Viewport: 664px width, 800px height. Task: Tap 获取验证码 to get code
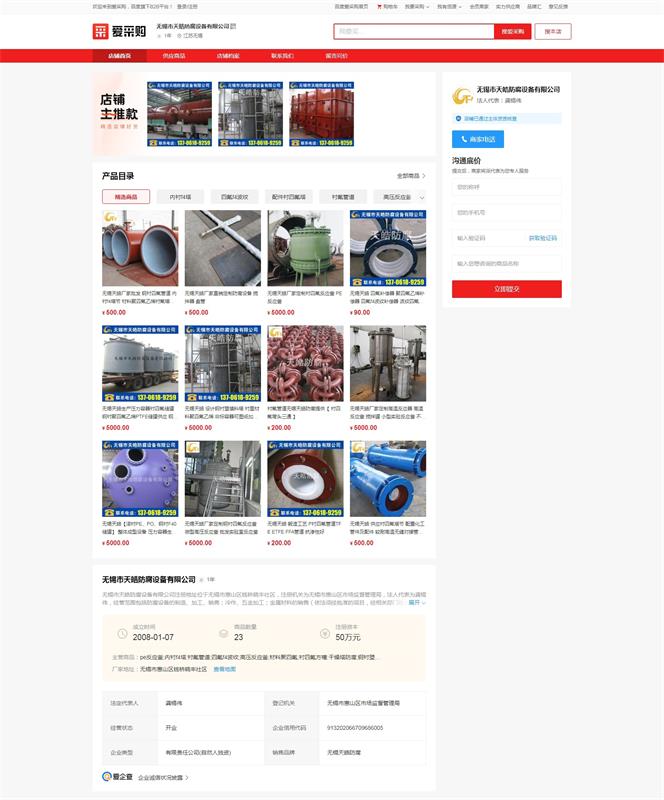click(543, 238)
